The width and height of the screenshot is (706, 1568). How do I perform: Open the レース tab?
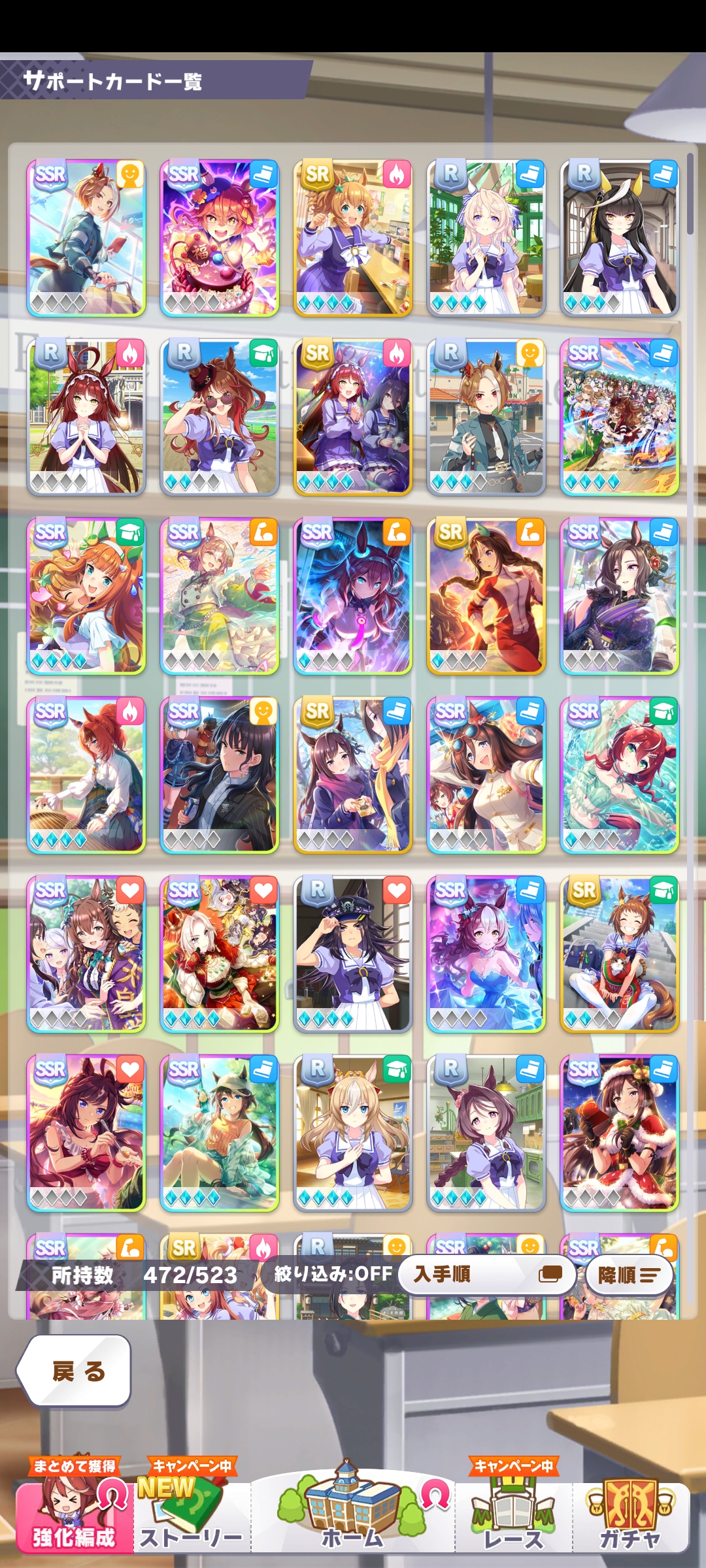point(514,1517)
